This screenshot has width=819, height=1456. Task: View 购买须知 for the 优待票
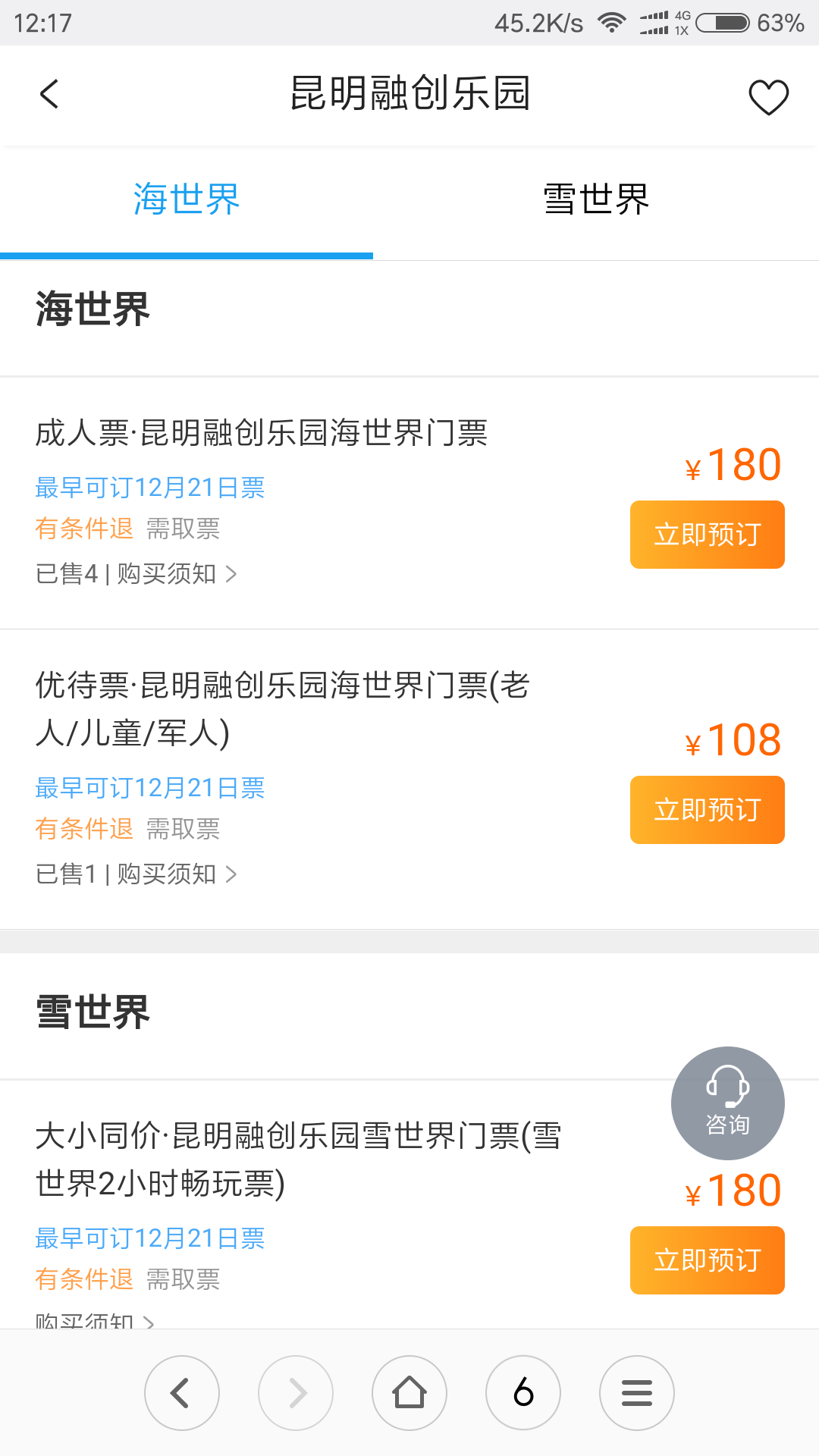click(177, 874)
